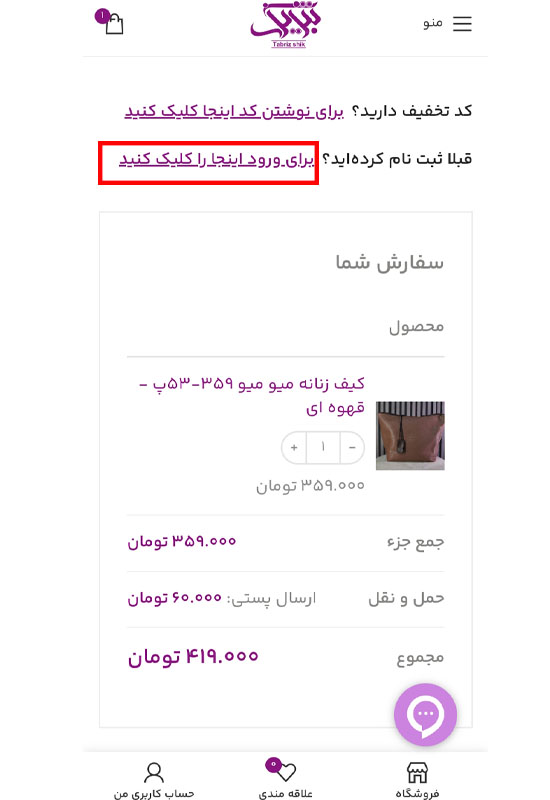Tap the discount code link برای نوشتن کد
Viewport: 550px width, 800px height.
pyautogui.click(x=234, y=111)
